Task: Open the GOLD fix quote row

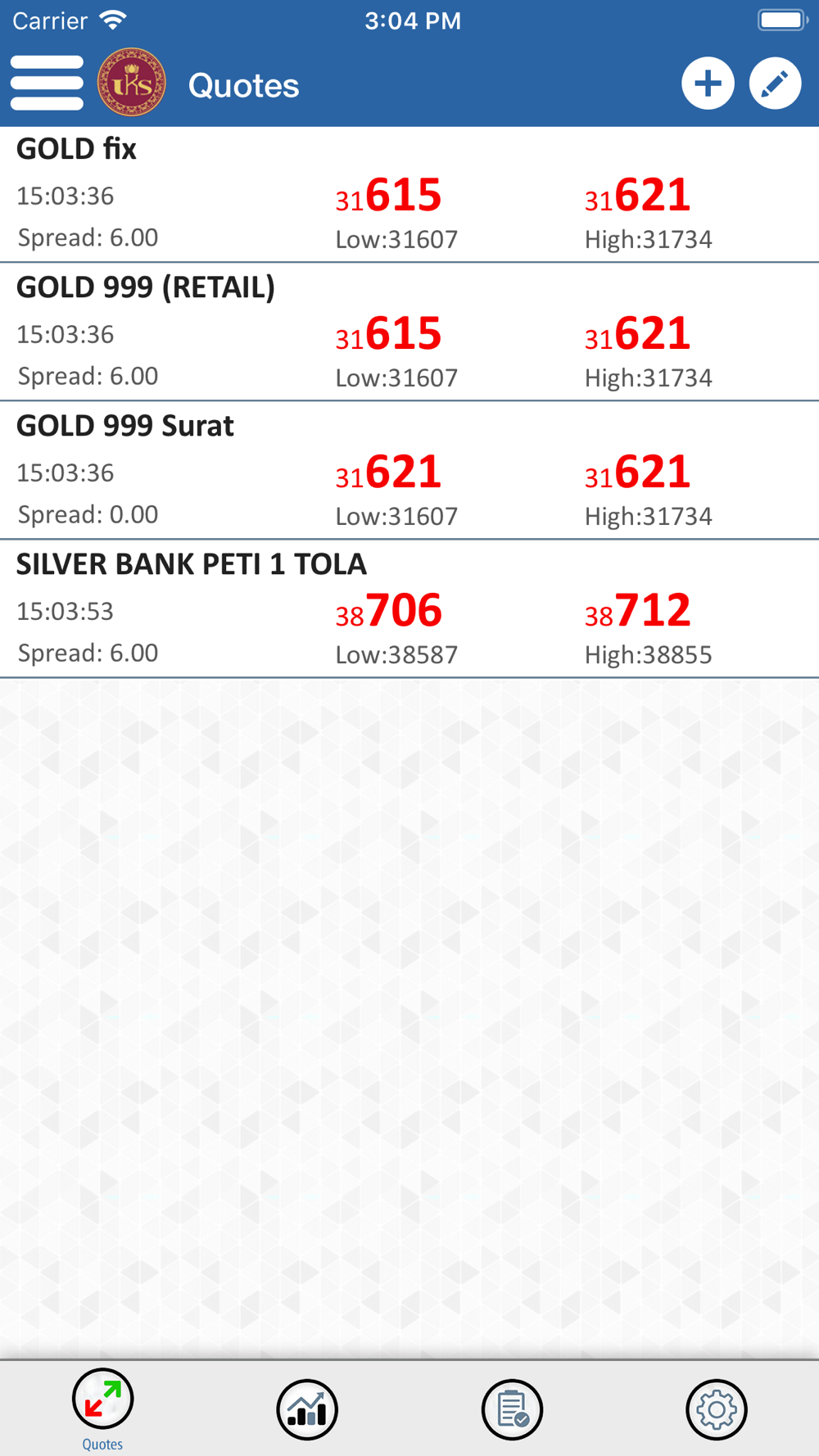Action: (409, 195)
